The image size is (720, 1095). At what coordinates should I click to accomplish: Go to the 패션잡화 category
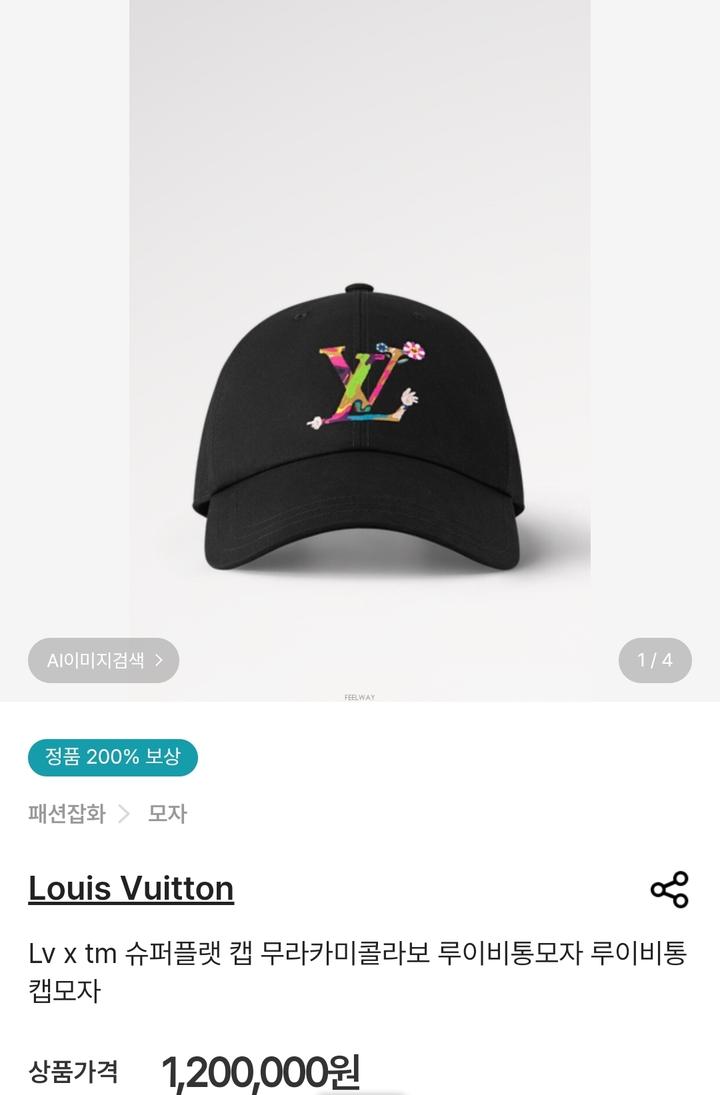pyautogui.click(x=66, y=814)
